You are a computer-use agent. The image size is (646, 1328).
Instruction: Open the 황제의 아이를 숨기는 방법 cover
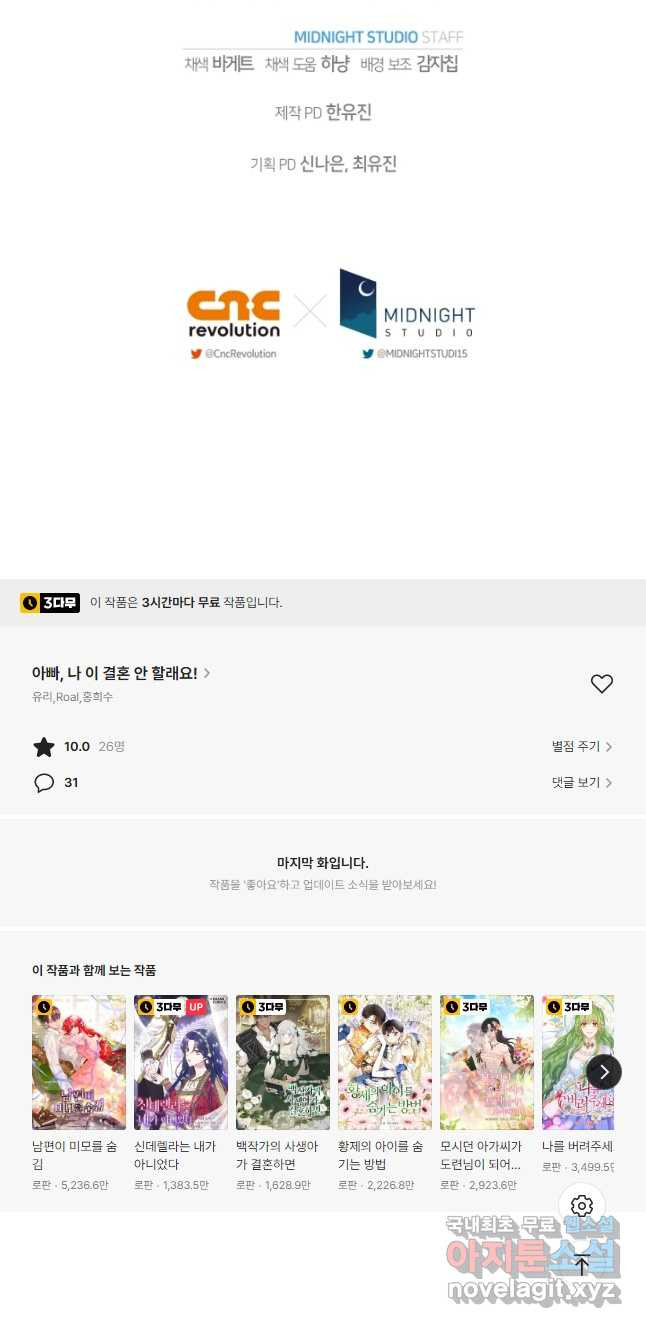click(385, 1062)
